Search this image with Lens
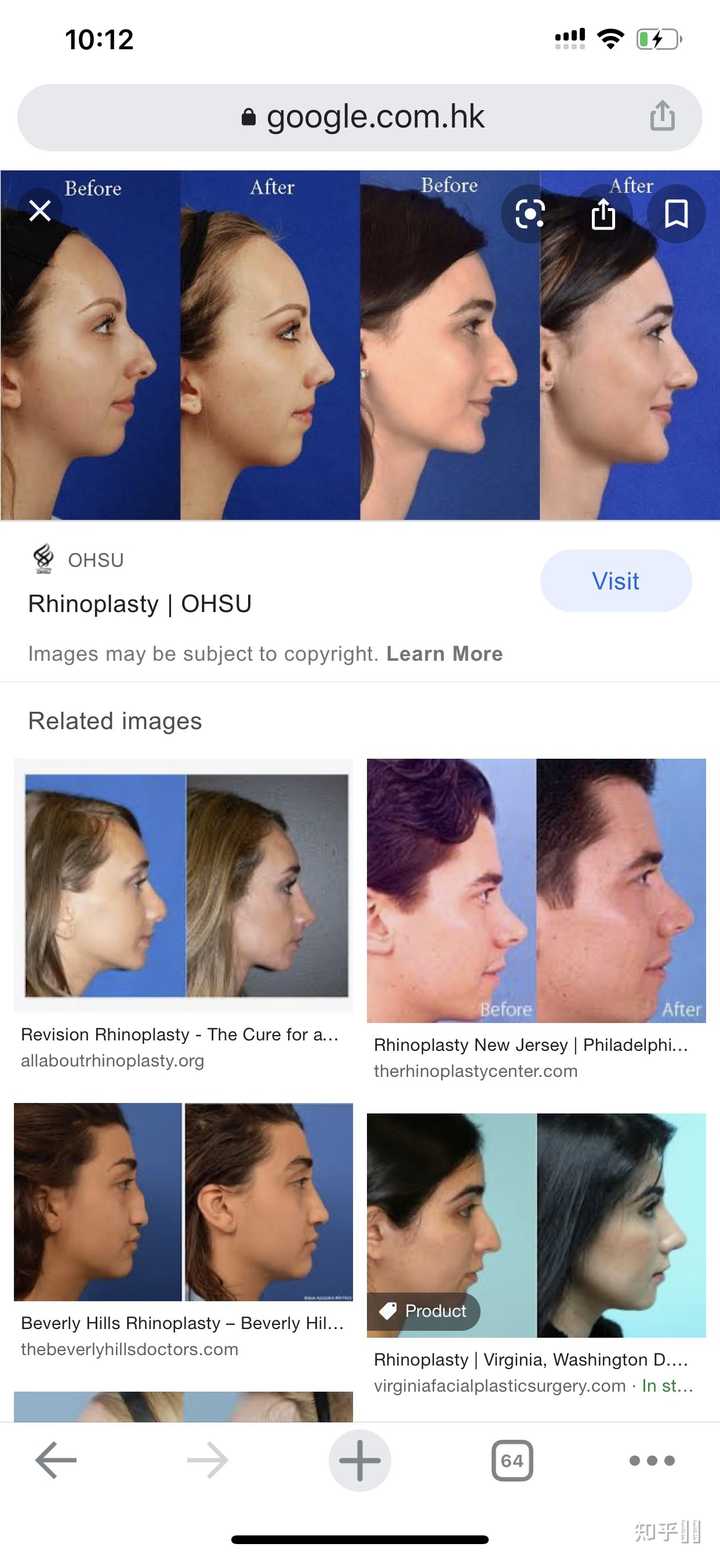The width and height of the screenshot is (720, 1558). point(530,213)
